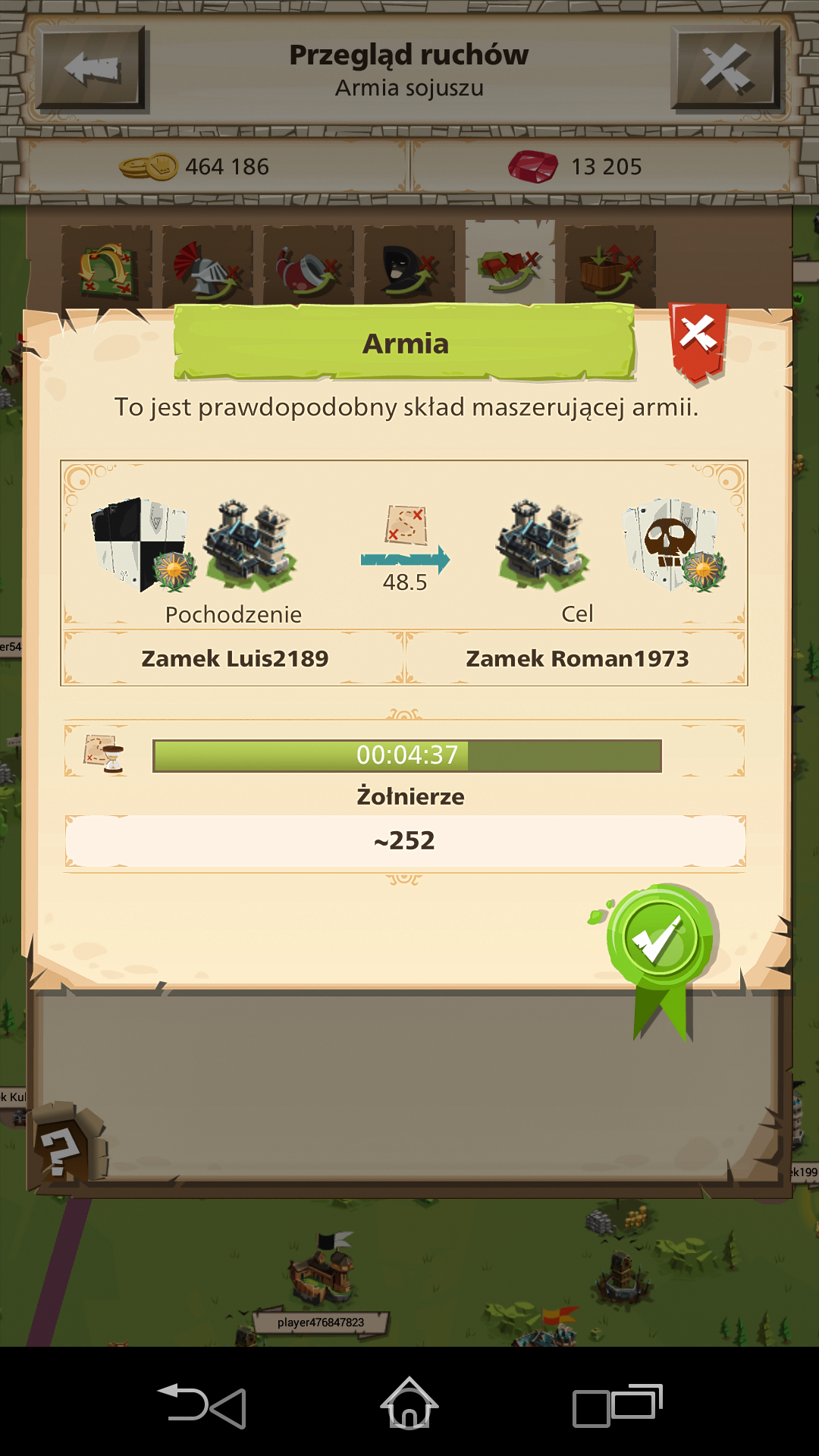Open the Zamek Roman1973 target castle
This screenshot has height=1456, width=819.
point(577,658)
